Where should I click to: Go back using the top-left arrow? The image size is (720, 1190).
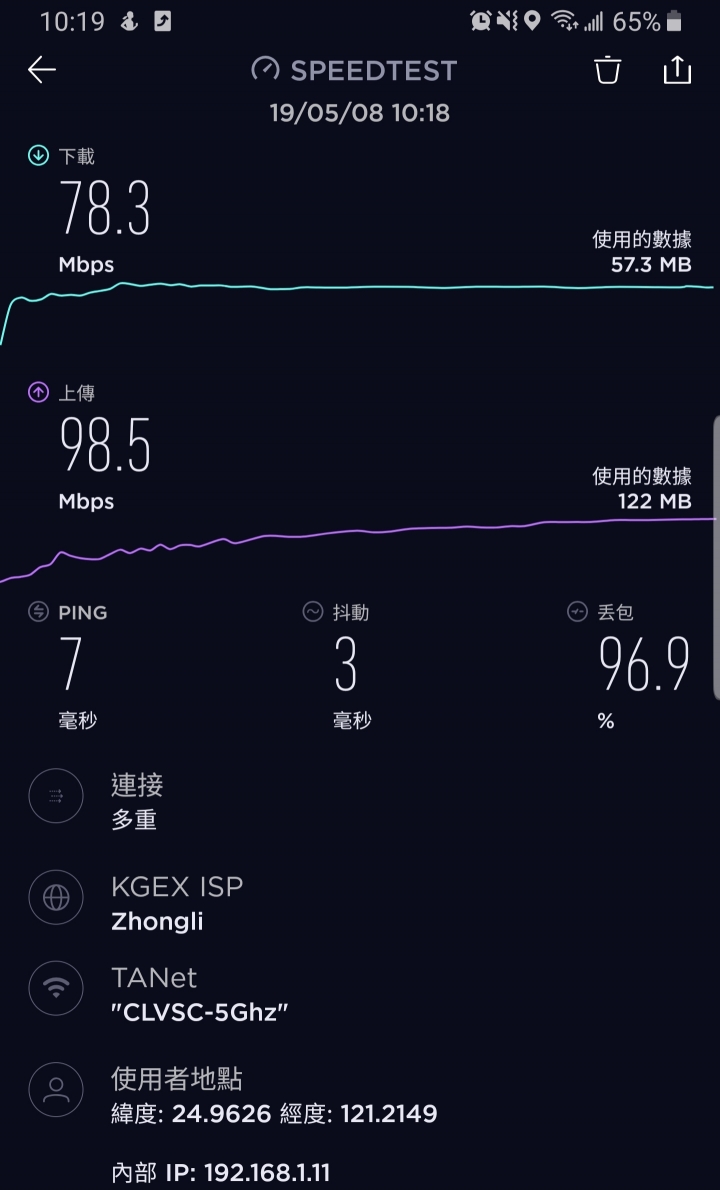pyautogui.click(x=42, y=70)
